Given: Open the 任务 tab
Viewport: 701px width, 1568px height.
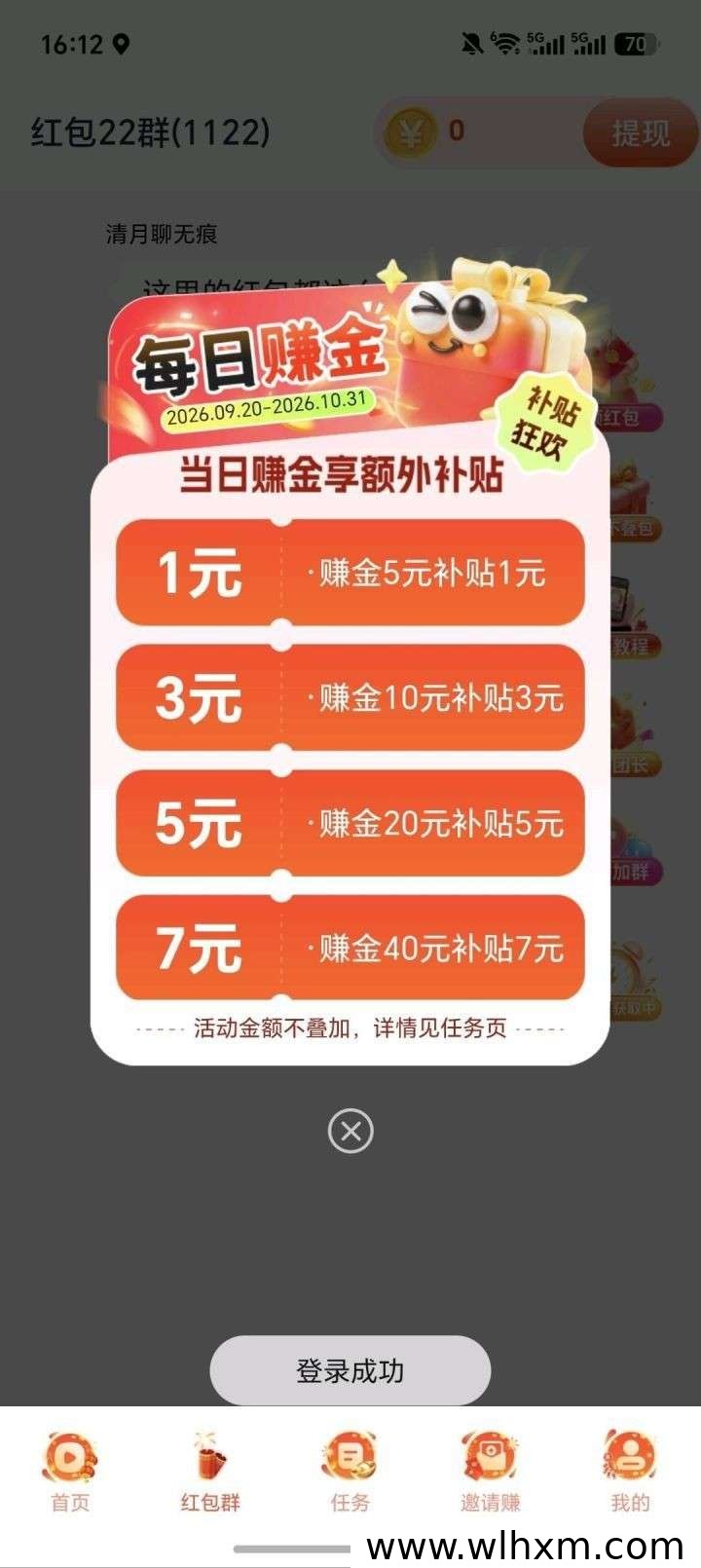Looking at the screenshot, I should coord(350,1473).
